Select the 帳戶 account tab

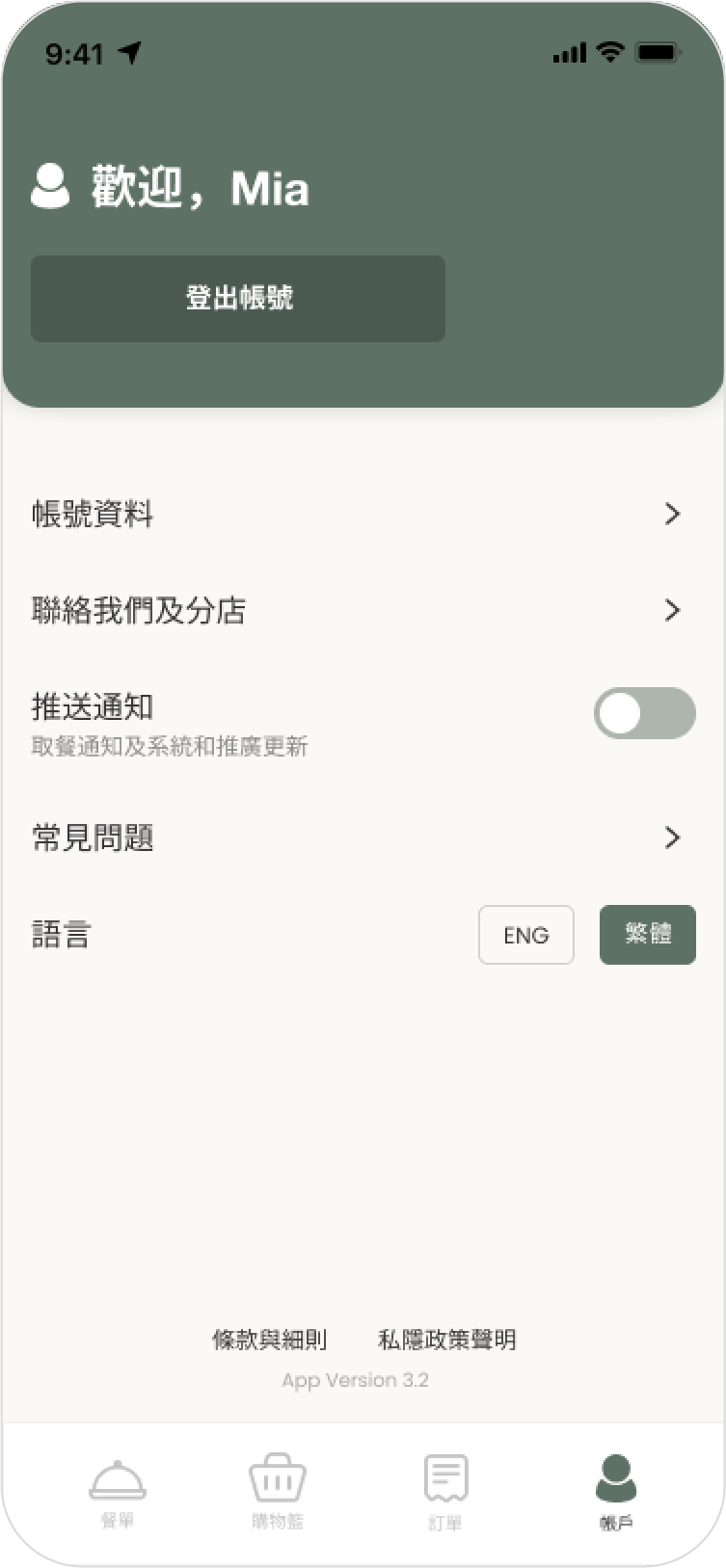(615, 1492)
